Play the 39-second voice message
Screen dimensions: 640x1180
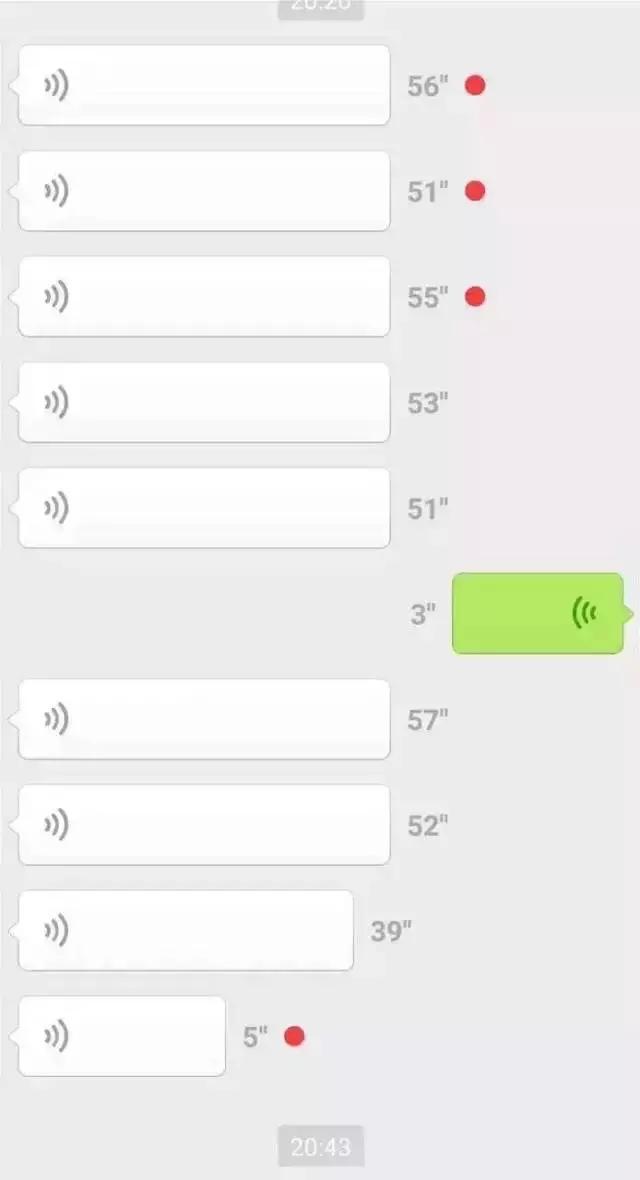pos(186,931)
